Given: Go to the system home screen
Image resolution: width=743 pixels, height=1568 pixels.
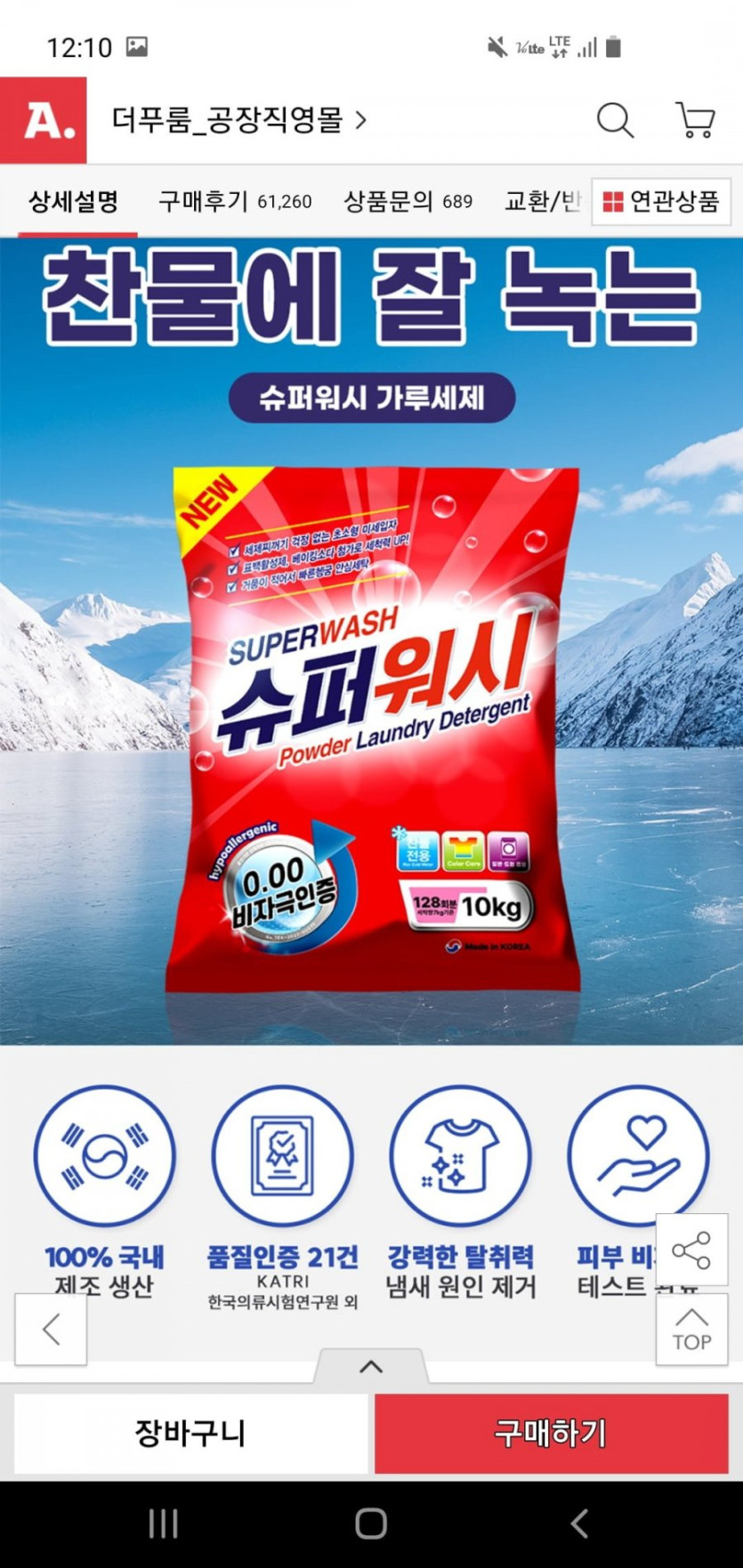Looking at the screenshot, I should (x=371, y=1524).
